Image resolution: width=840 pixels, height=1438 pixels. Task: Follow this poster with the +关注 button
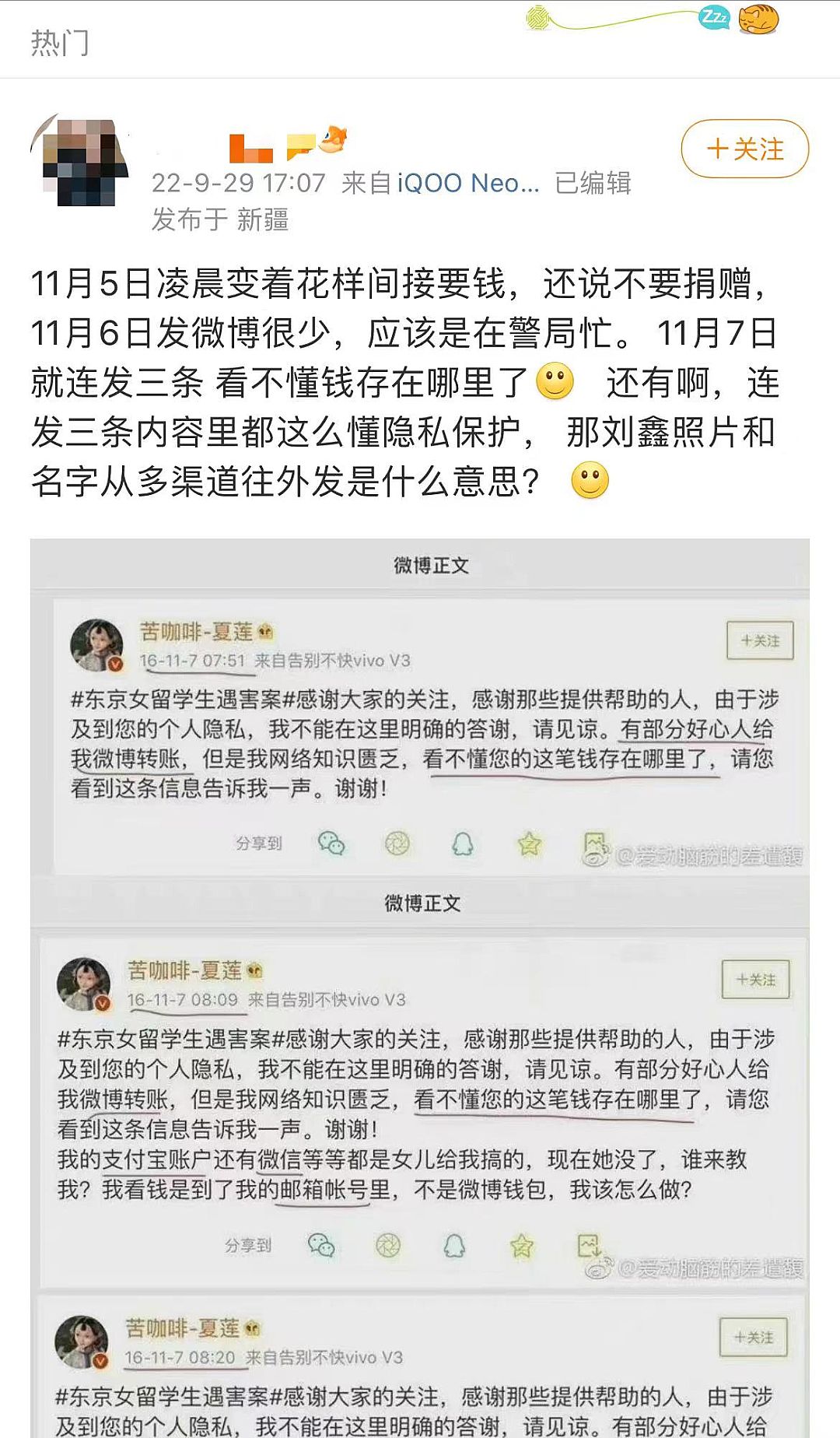point(744,149)
